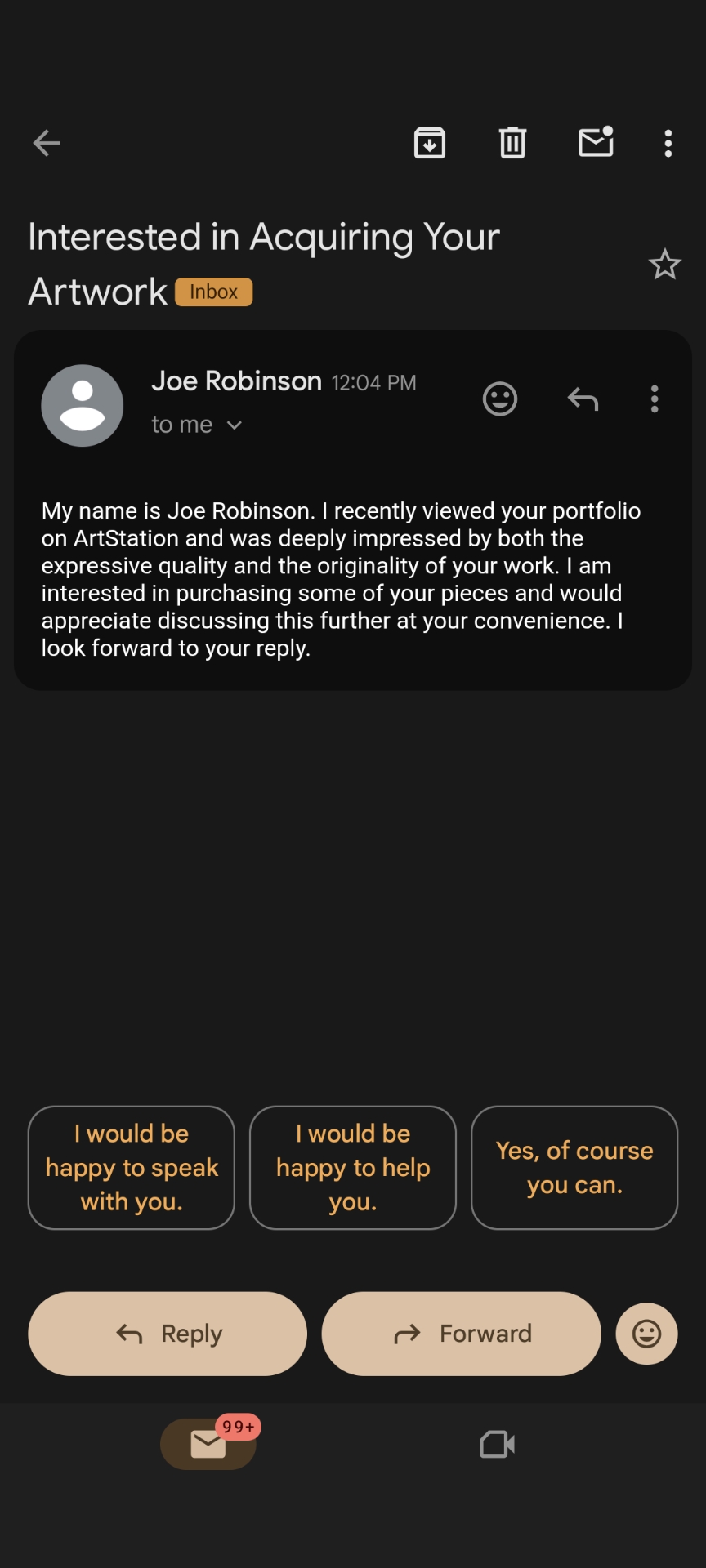
Task: Open more options for Joe Robinson's message
Action: (x=655, y=399)
